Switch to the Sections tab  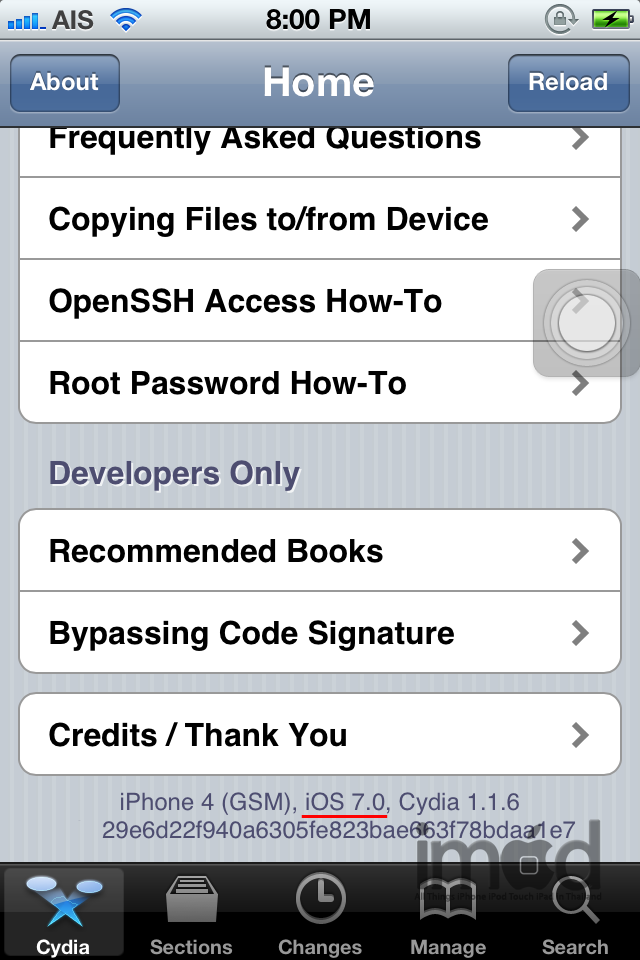[x=191, y=913]
